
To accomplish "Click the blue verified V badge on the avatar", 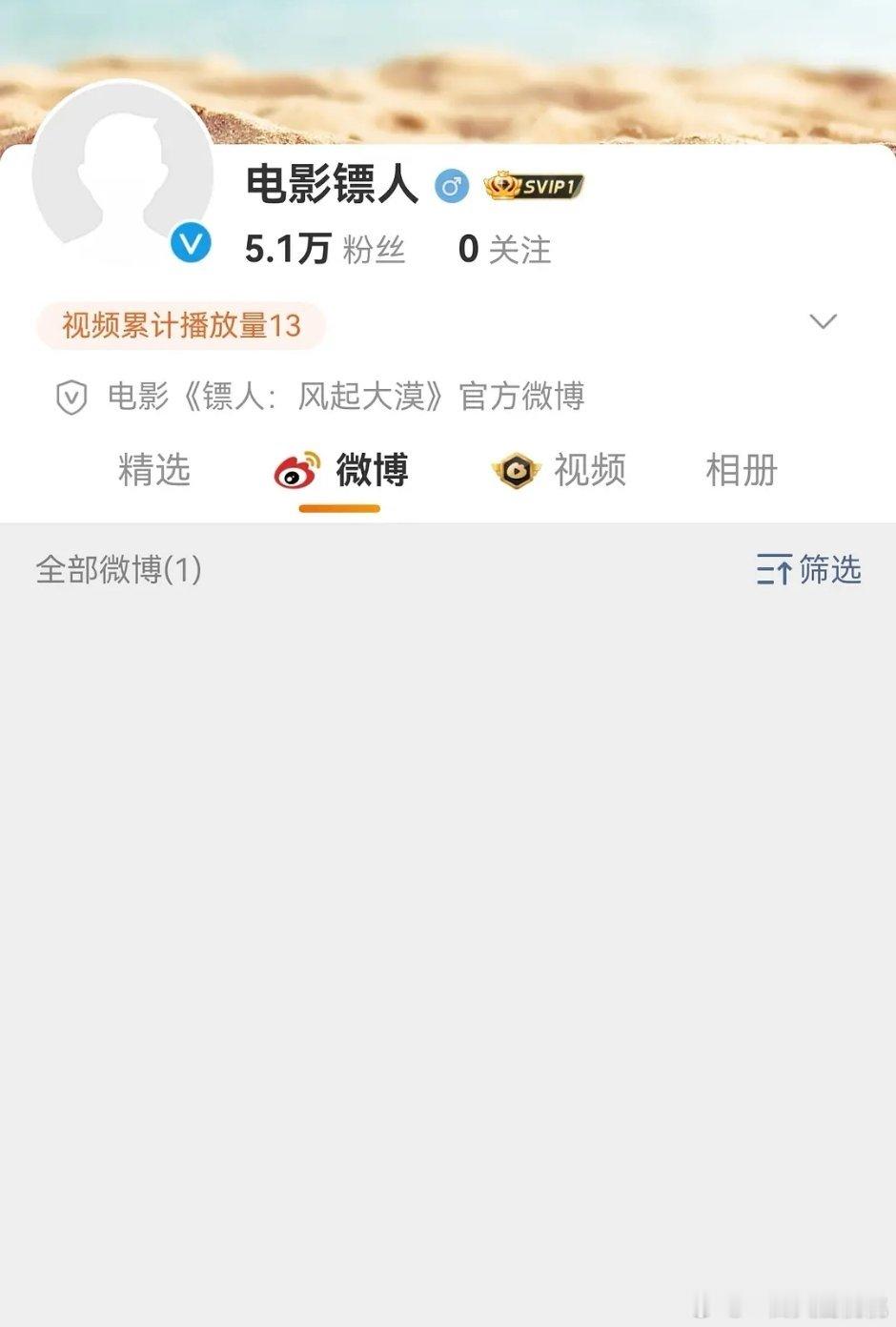I will pyautogui.click(x=191, y=242).
